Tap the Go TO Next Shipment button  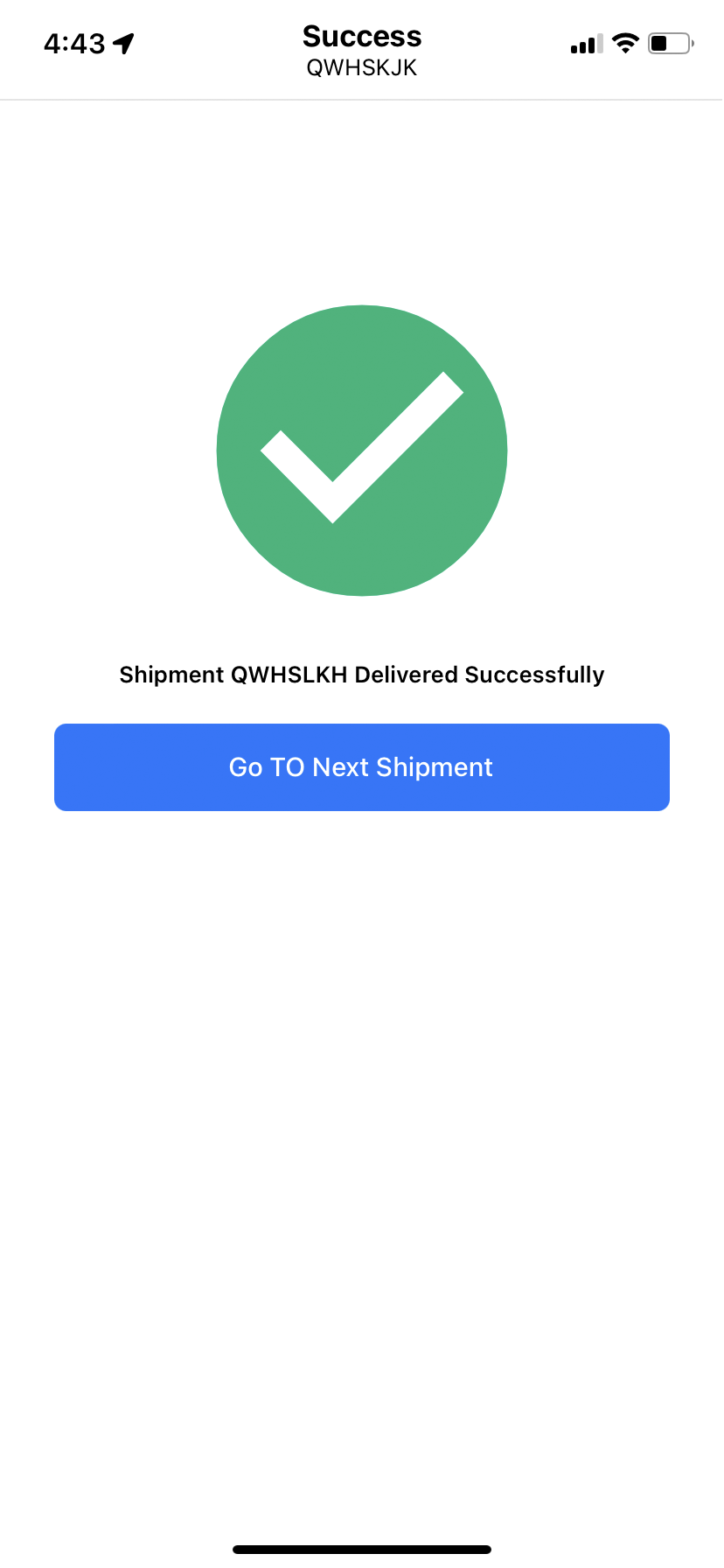coord(362,767)
